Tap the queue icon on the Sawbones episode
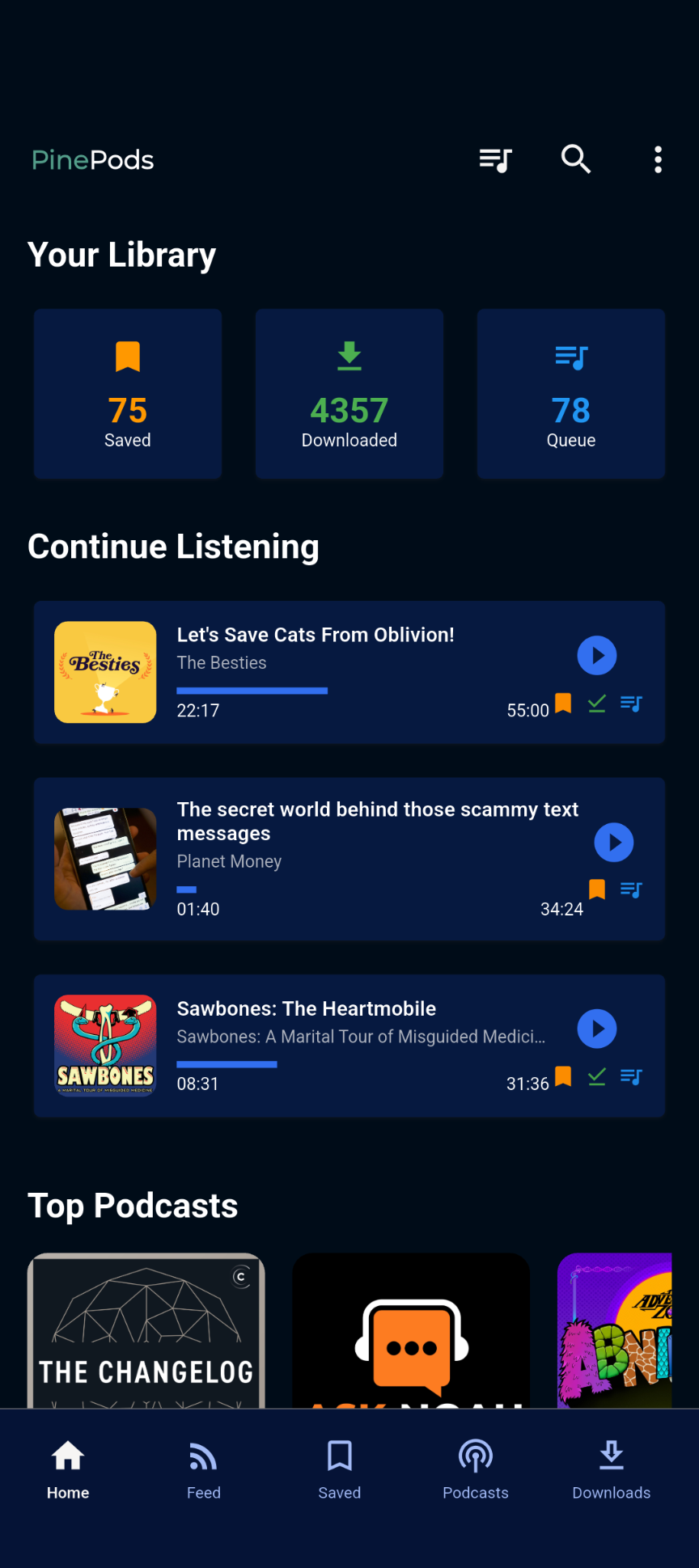Viewport: 699px width, 1568px height. click(x=631, y=1076)
